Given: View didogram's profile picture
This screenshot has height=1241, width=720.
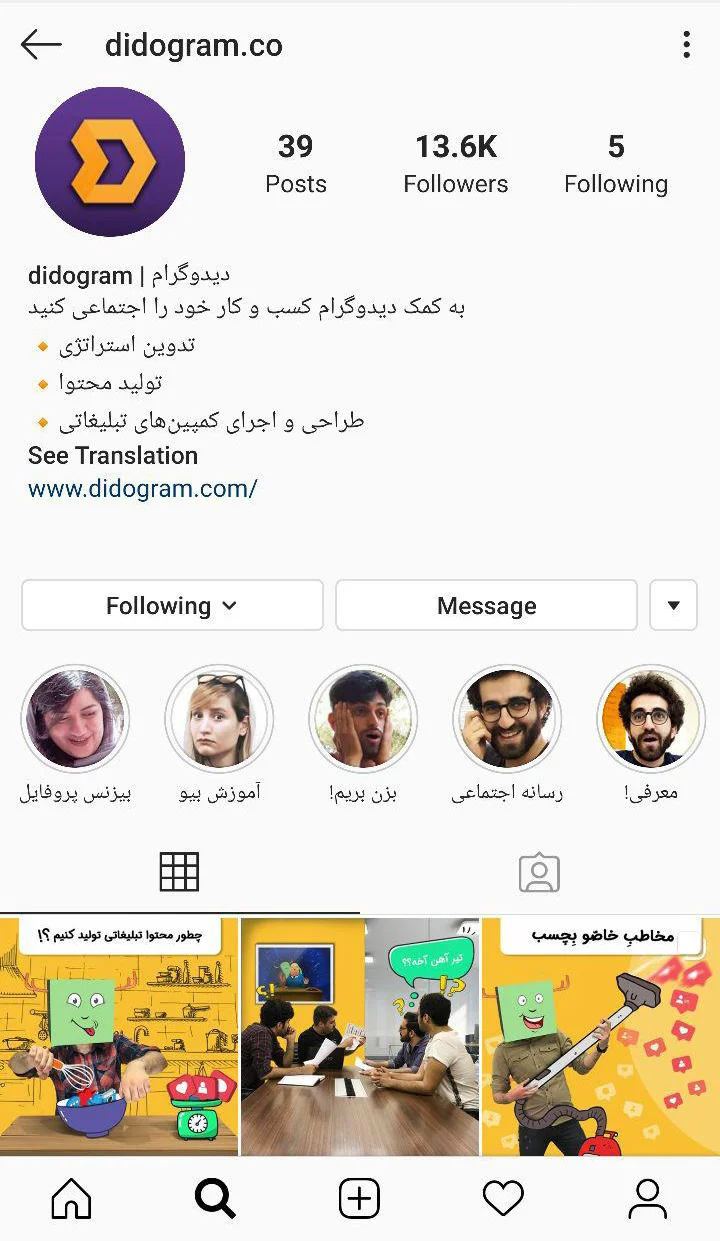Looking at the screenshot, I should click(111, 161).
